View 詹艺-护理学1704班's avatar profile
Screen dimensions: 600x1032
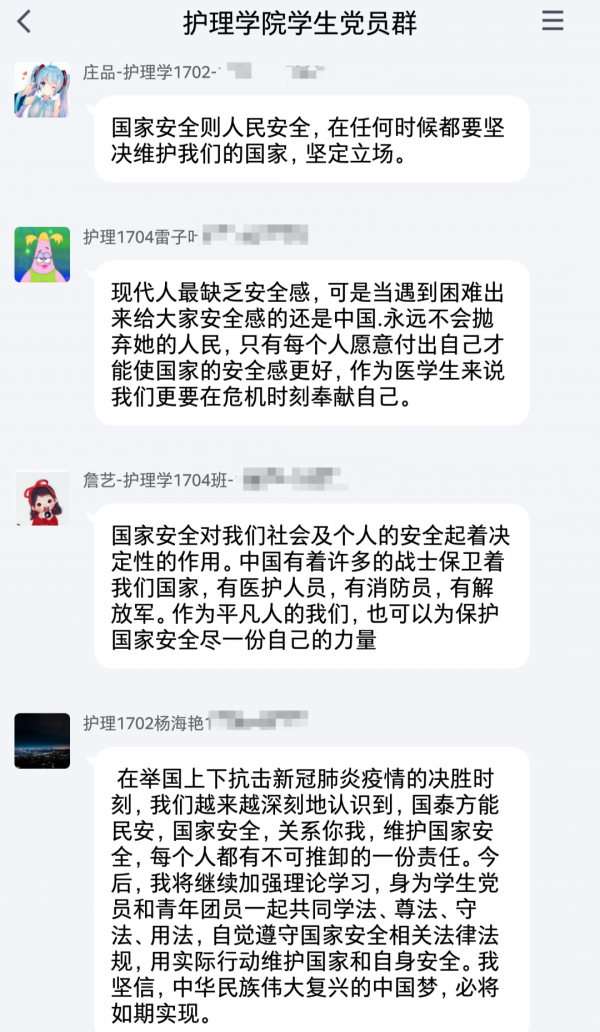(x=42, y=498)
